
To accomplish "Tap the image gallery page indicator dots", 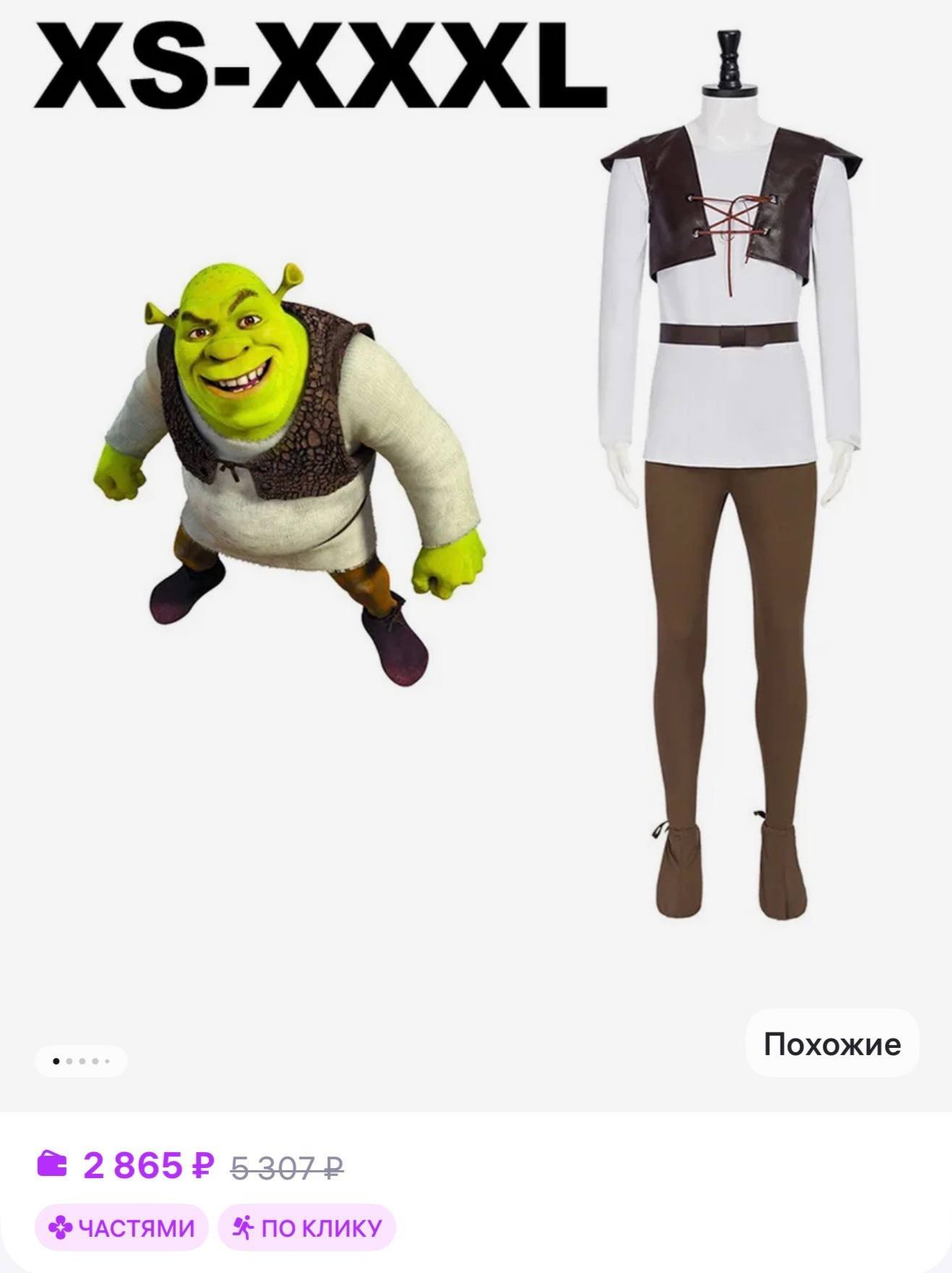I will click(x=81, y=1062).
